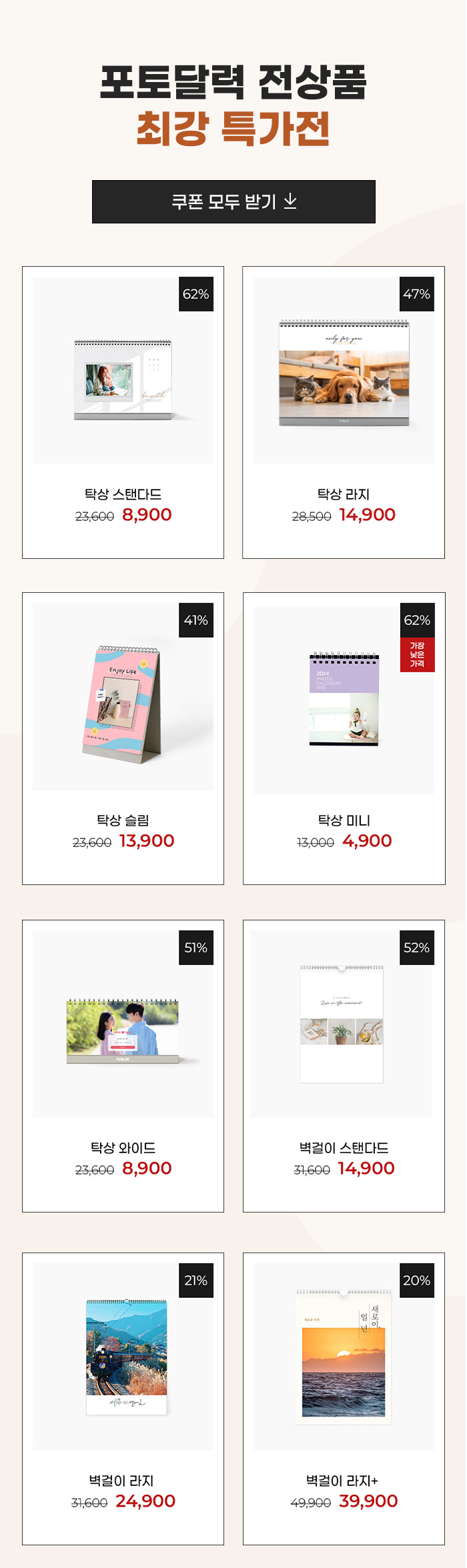
Task: Select the 탁상 미니 product card
Action: pos(344,738)
